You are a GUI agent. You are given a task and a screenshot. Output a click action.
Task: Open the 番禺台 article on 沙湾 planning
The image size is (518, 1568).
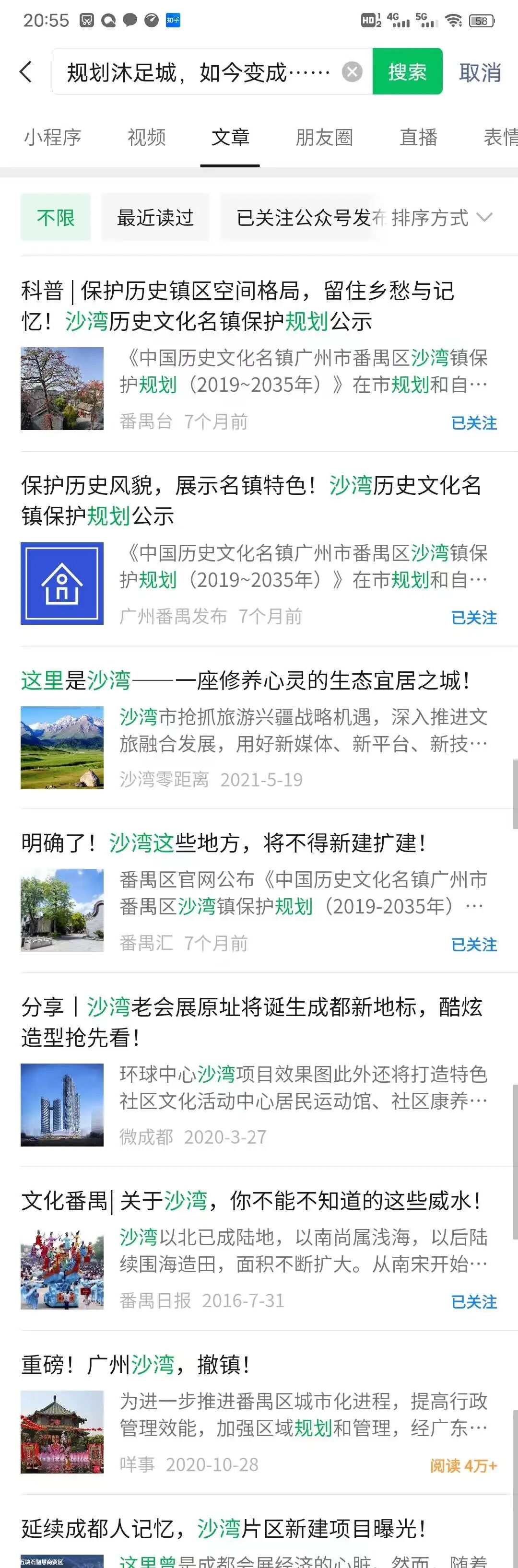(x=237, y=305)
